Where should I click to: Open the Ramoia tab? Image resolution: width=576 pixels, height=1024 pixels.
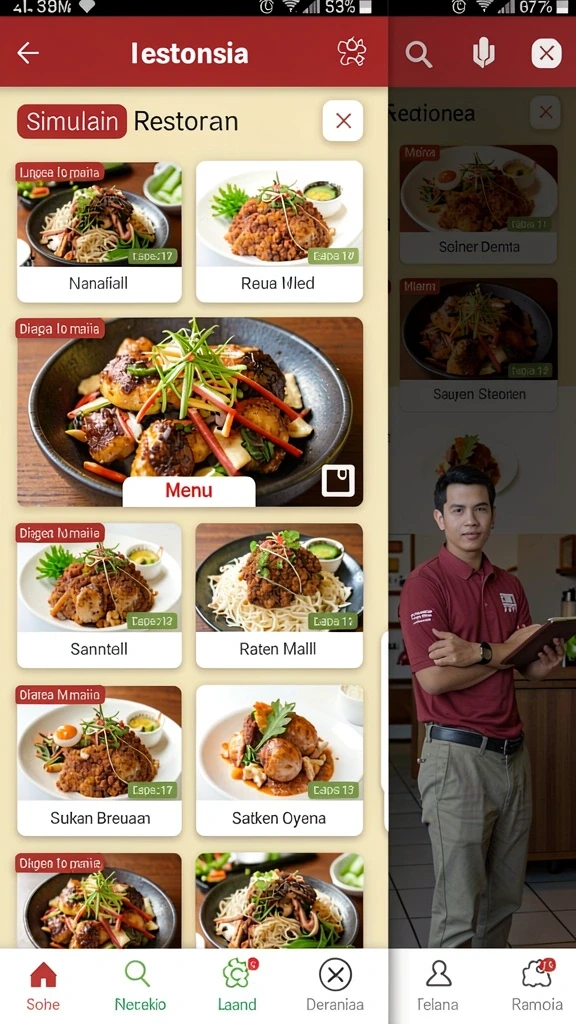click(537, 986)
